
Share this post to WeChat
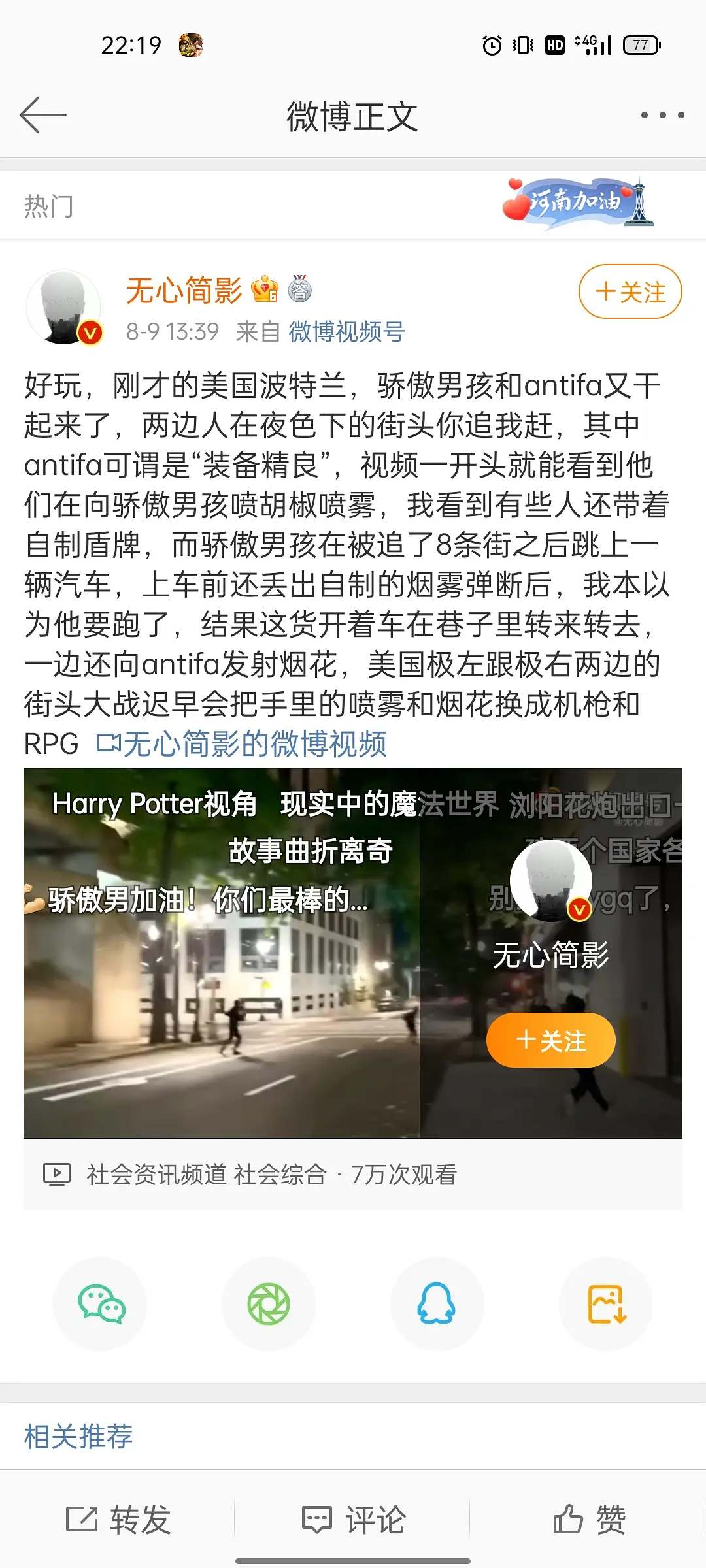click(x=101, y=1304)
